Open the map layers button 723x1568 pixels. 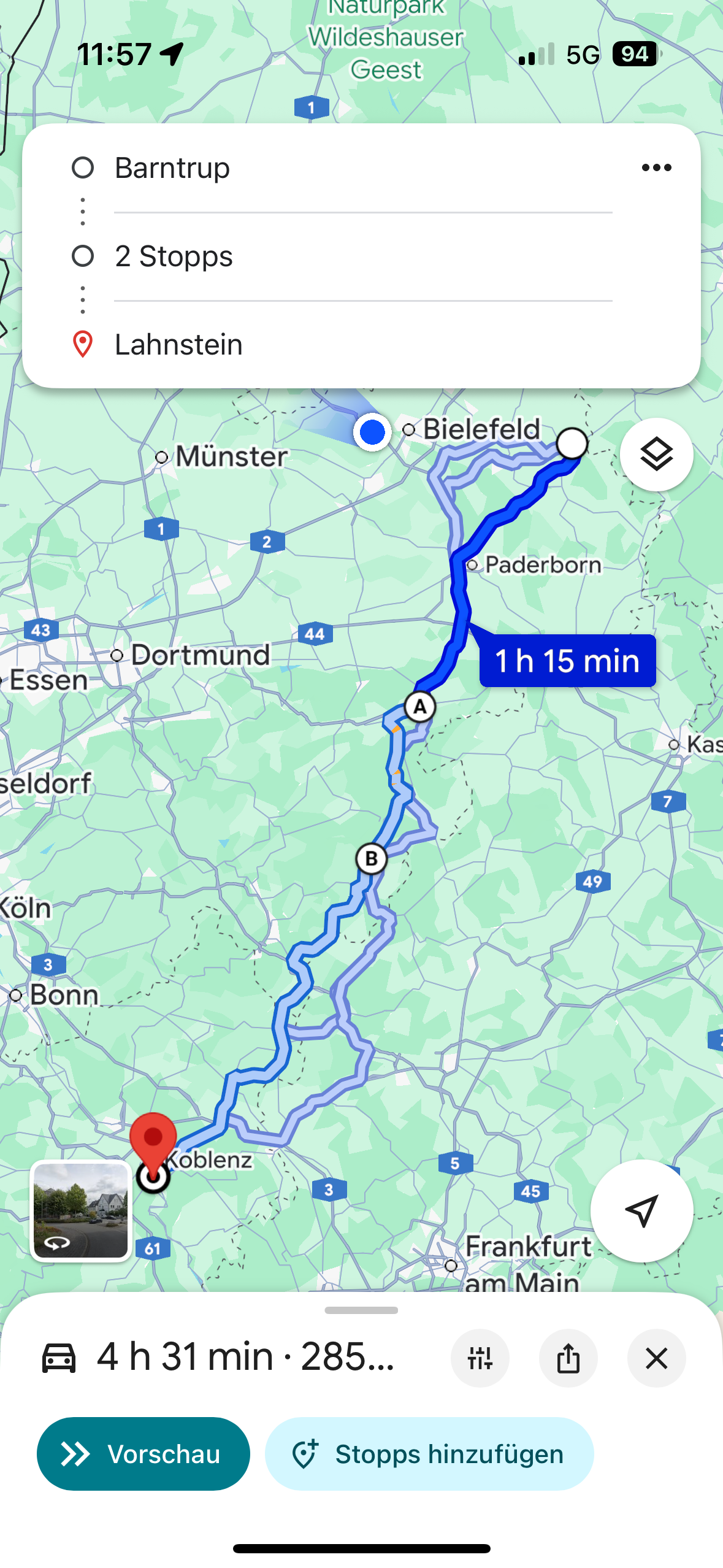click(656, 455)
